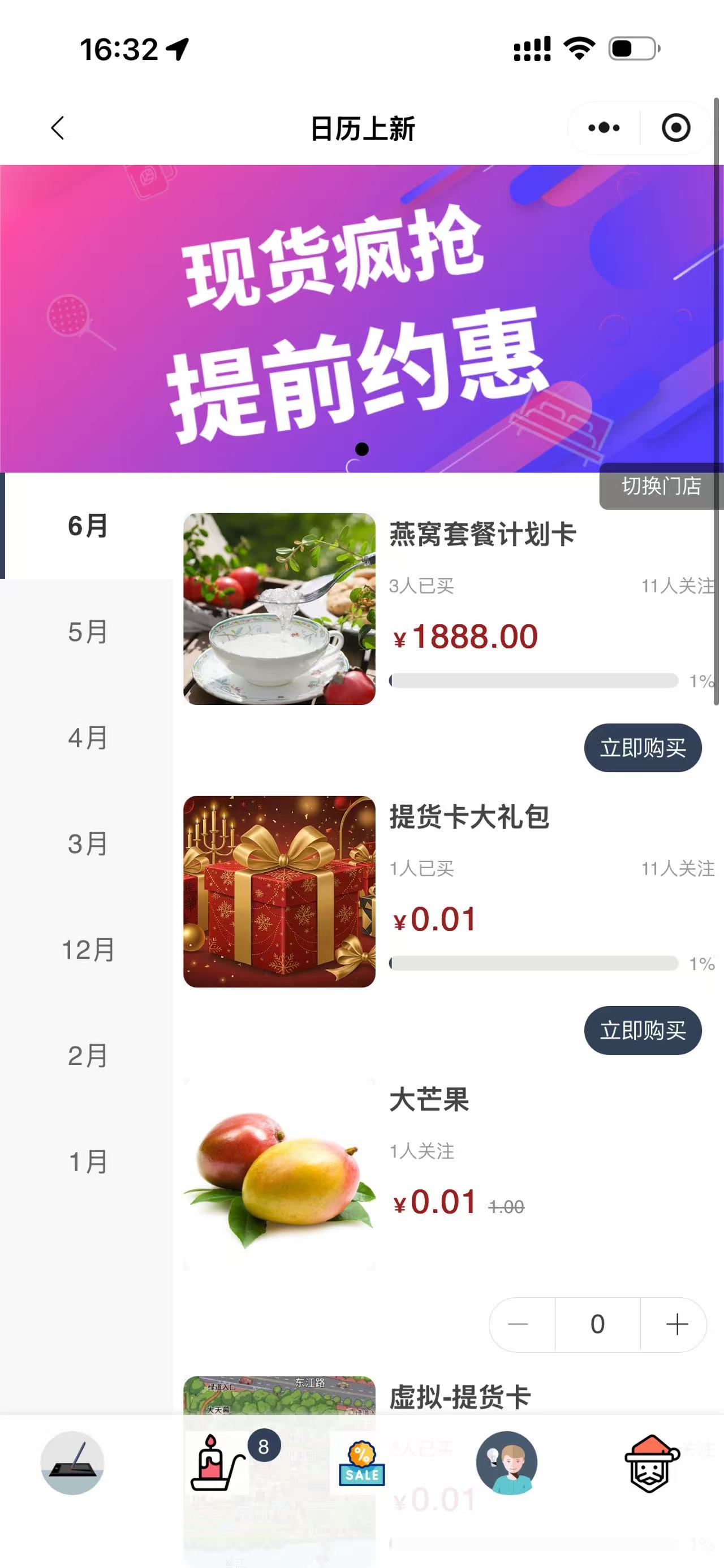
Task: Open the candle tab with badge 8
Action: [217, 1463]
